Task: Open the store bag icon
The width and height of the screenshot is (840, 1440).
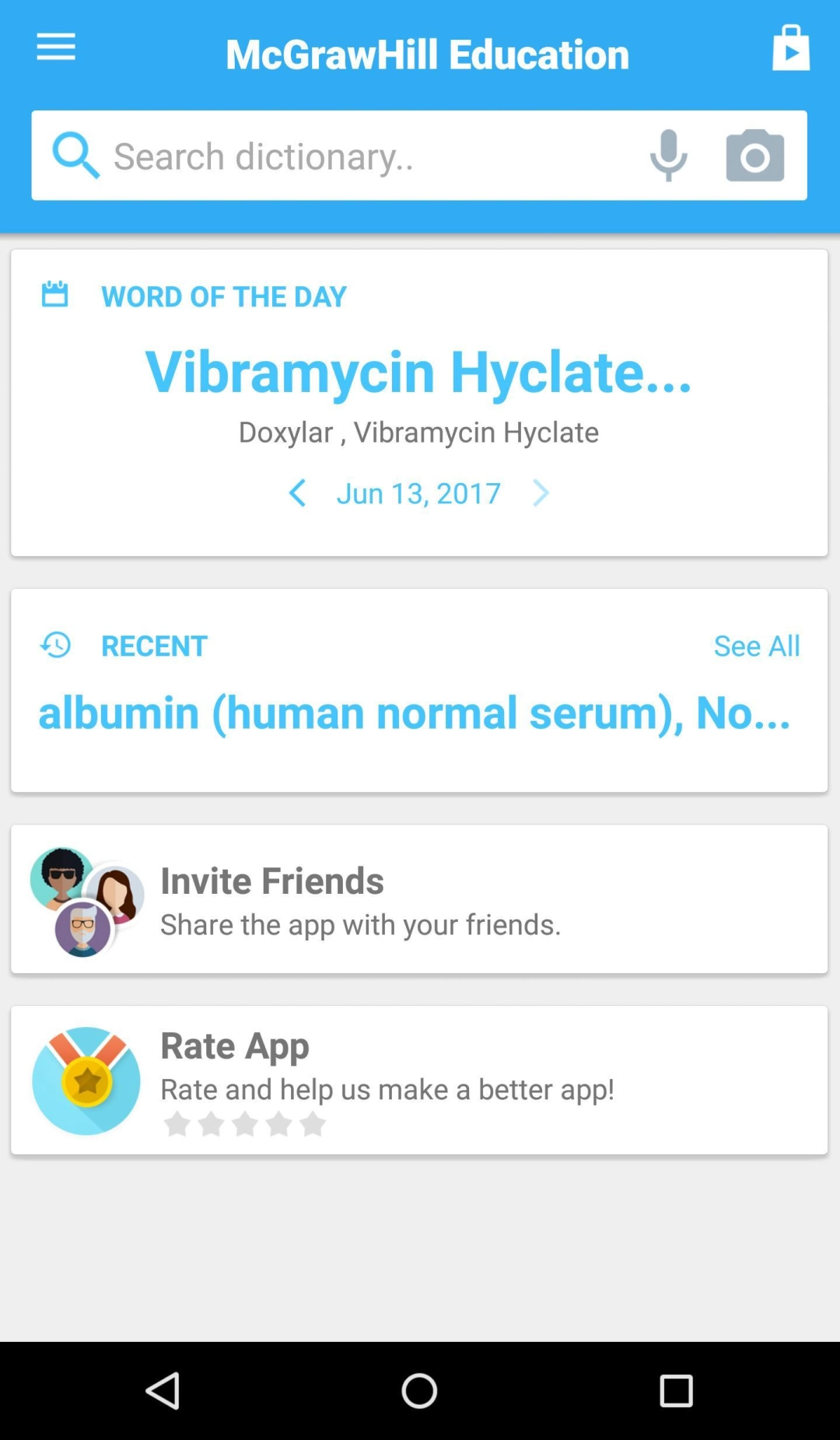Action: (x=790, y=48)
